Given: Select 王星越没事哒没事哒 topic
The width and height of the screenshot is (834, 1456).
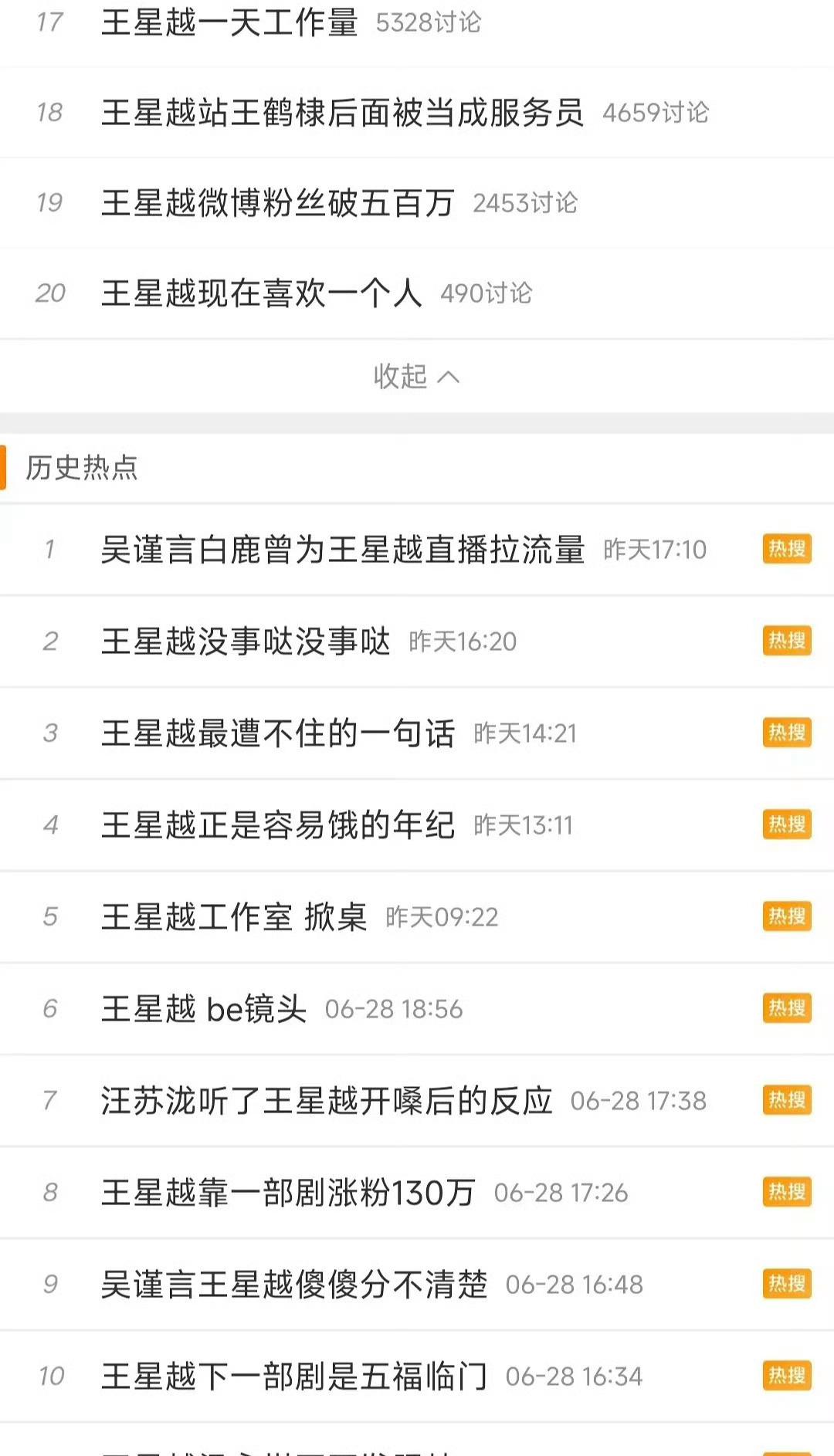Looking at the screenshot, I should [246, 642].
